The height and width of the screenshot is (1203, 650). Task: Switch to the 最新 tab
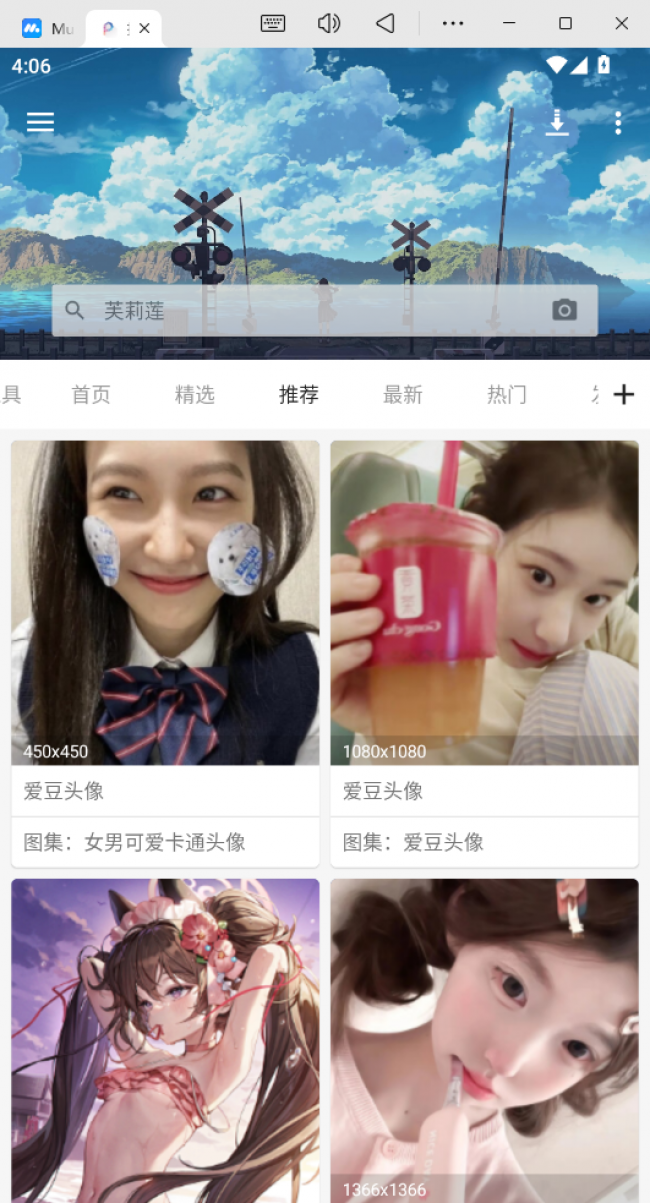click(x=403, y=395)
